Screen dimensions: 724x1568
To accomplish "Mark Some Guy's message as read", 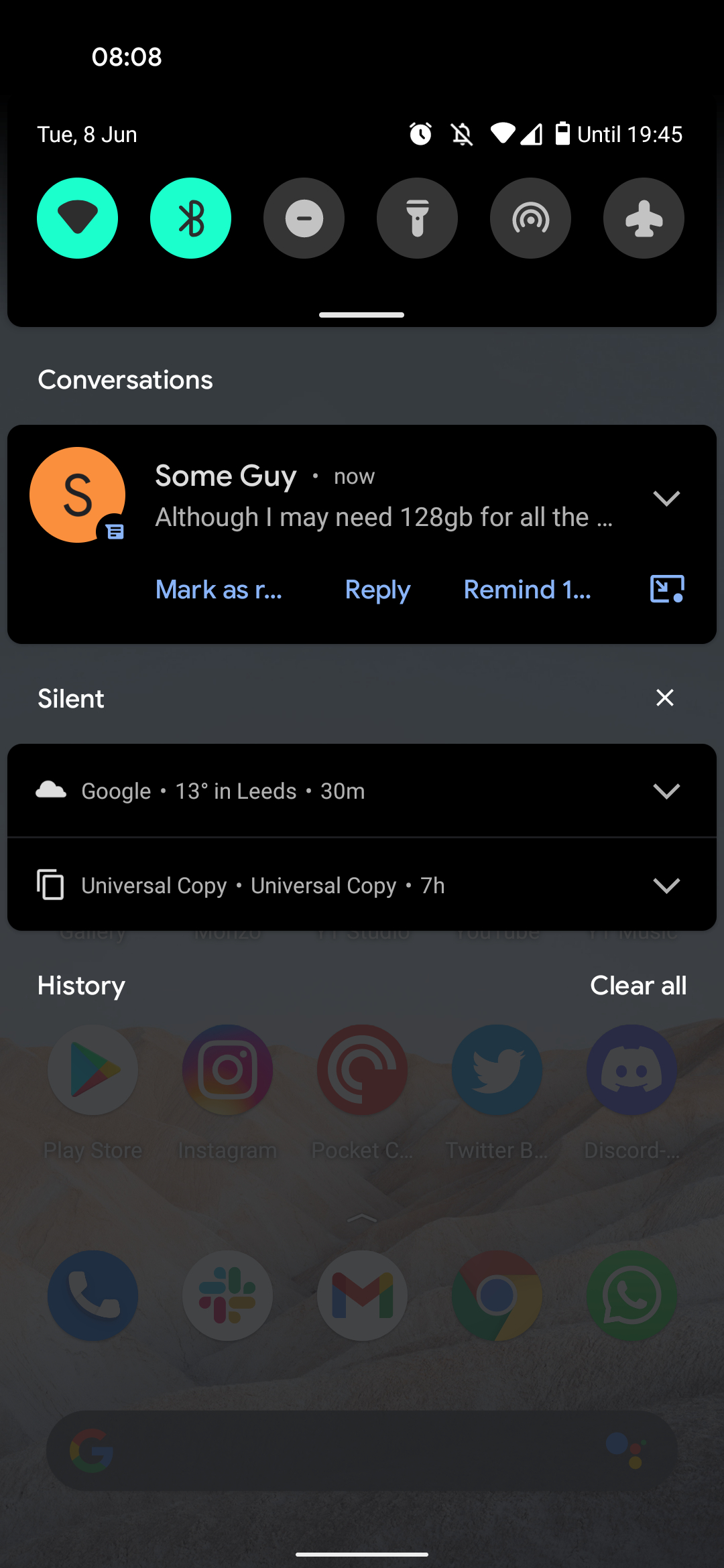I will pos(219,590).
